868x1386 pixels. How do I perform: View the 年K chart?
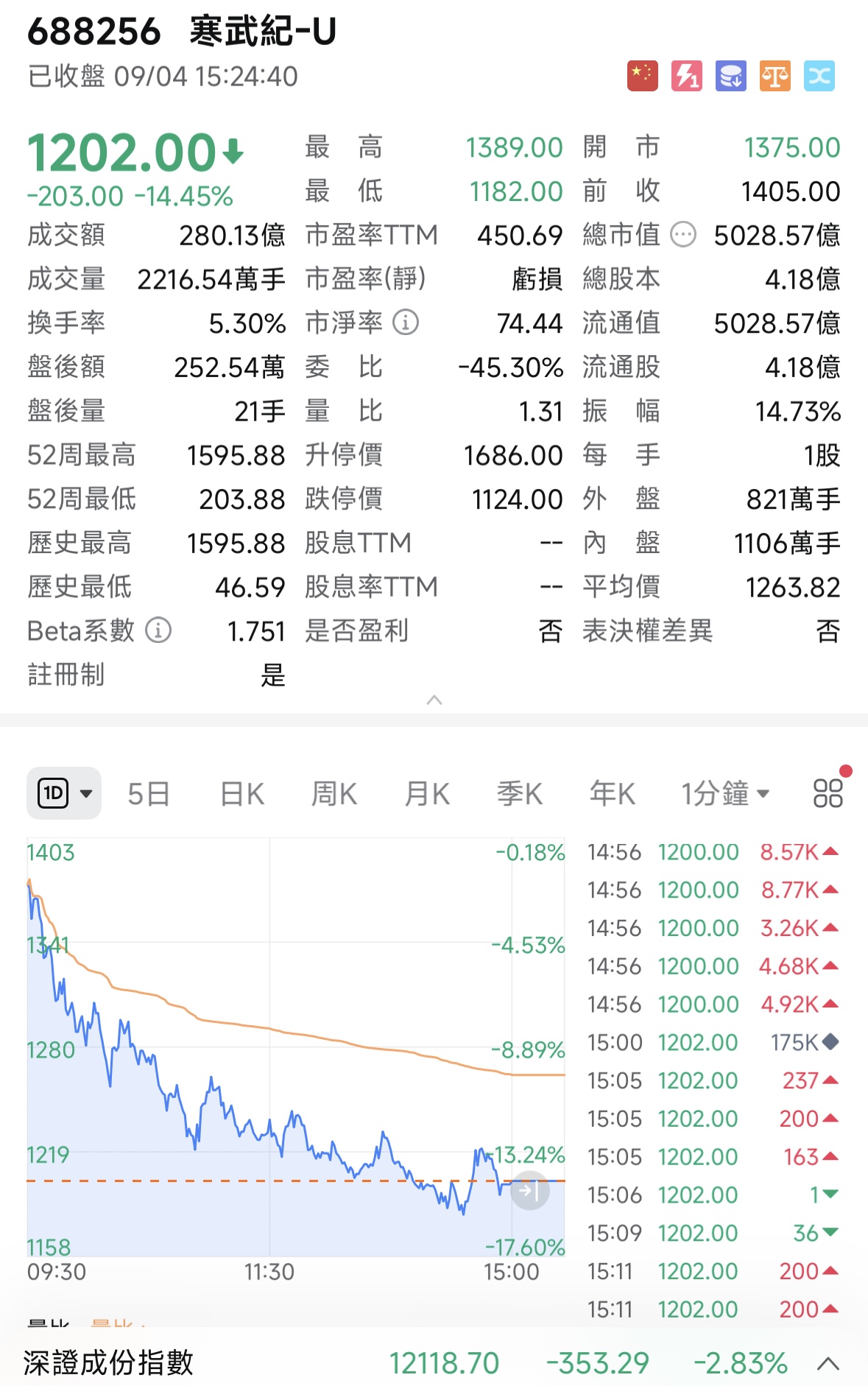point(613,794)
